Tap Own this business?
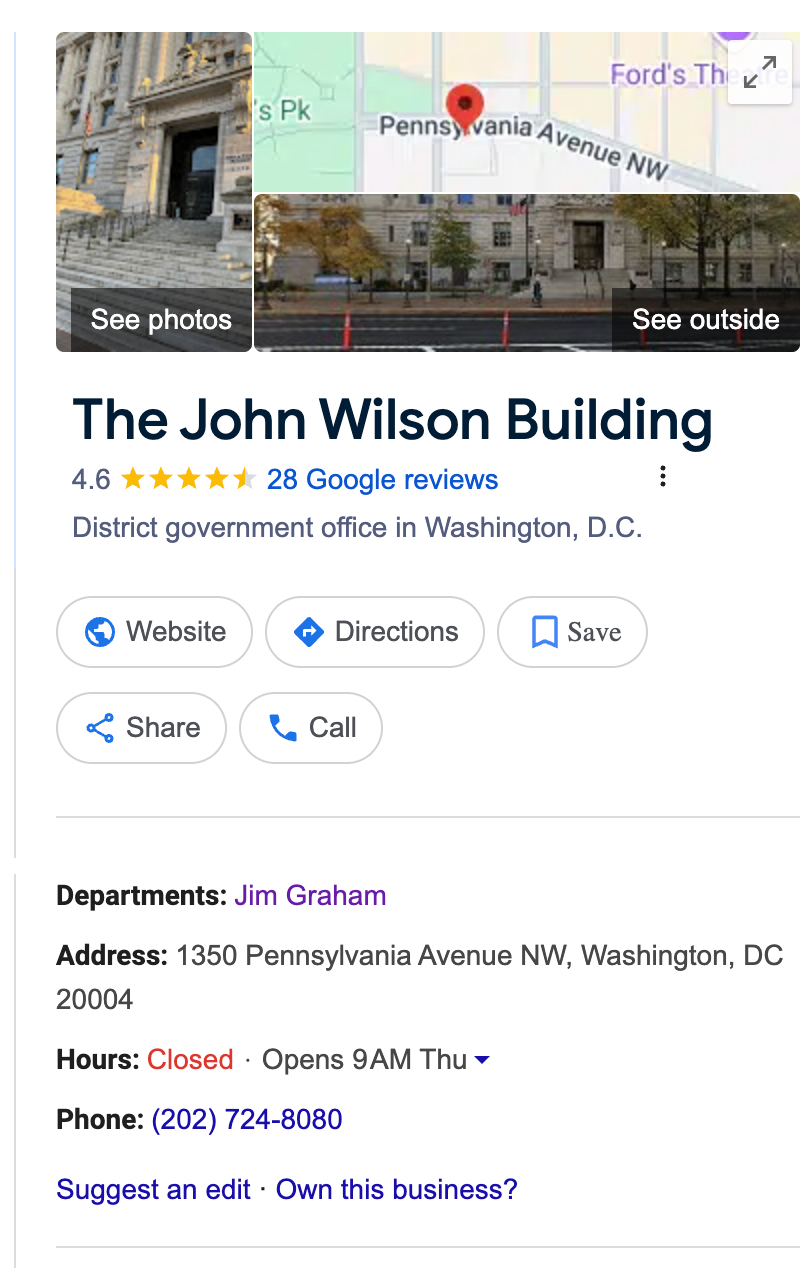Screen dimensions: 800x1268 397,1189
